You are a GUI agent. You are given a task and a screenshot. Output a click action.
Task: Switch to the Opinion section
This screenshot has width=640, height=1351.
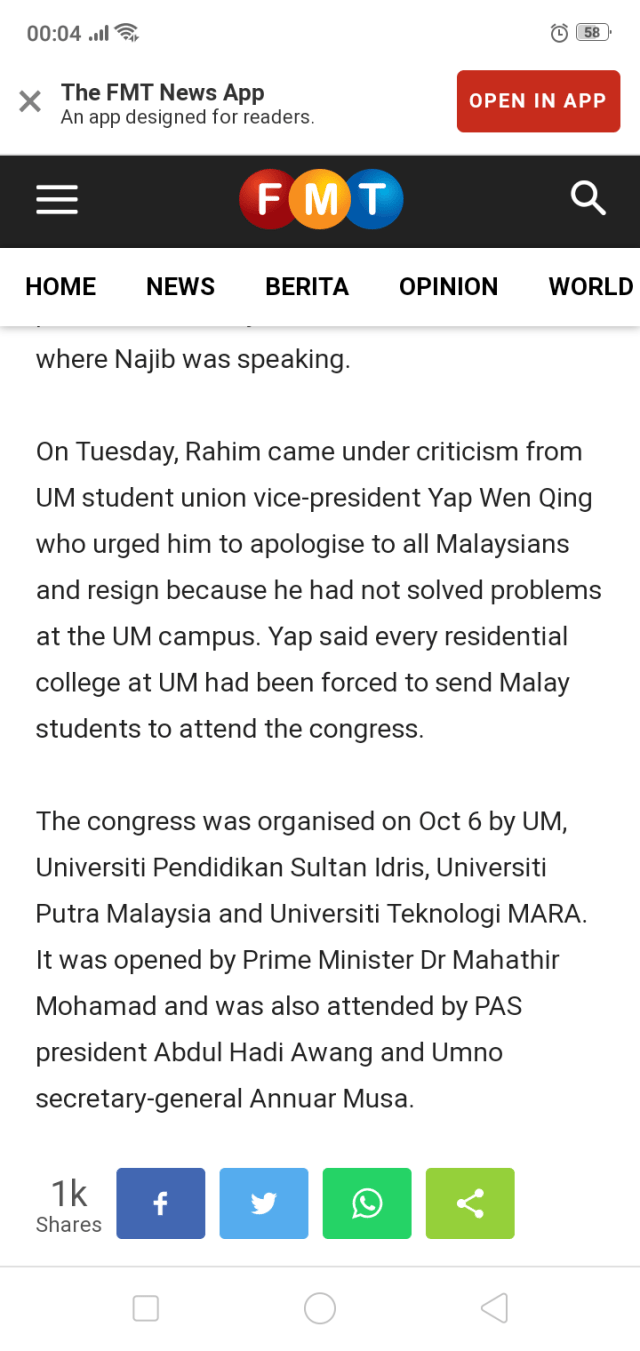[x=448, y=287]
